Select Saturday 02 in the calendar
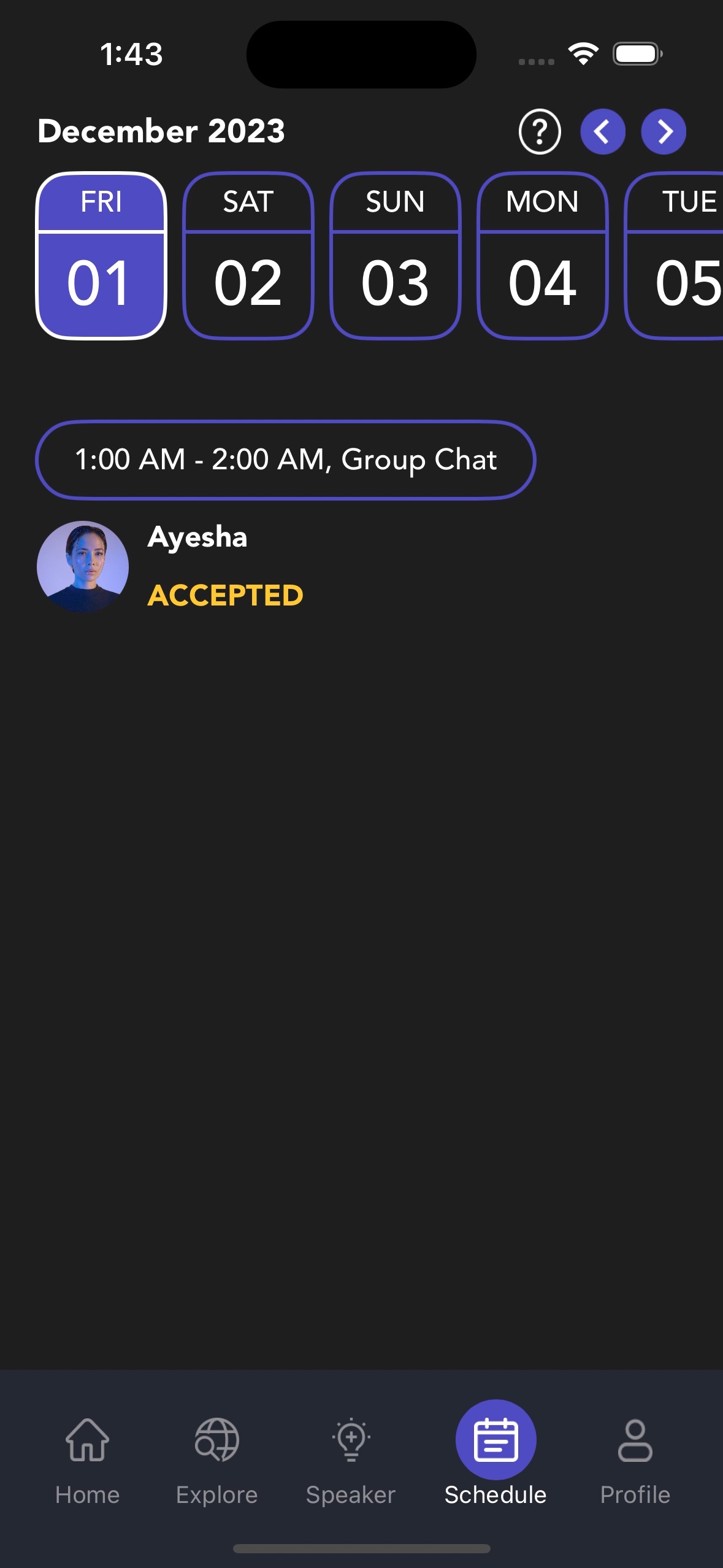Viewport: 723px width, 1568px height. coord(248,256)
